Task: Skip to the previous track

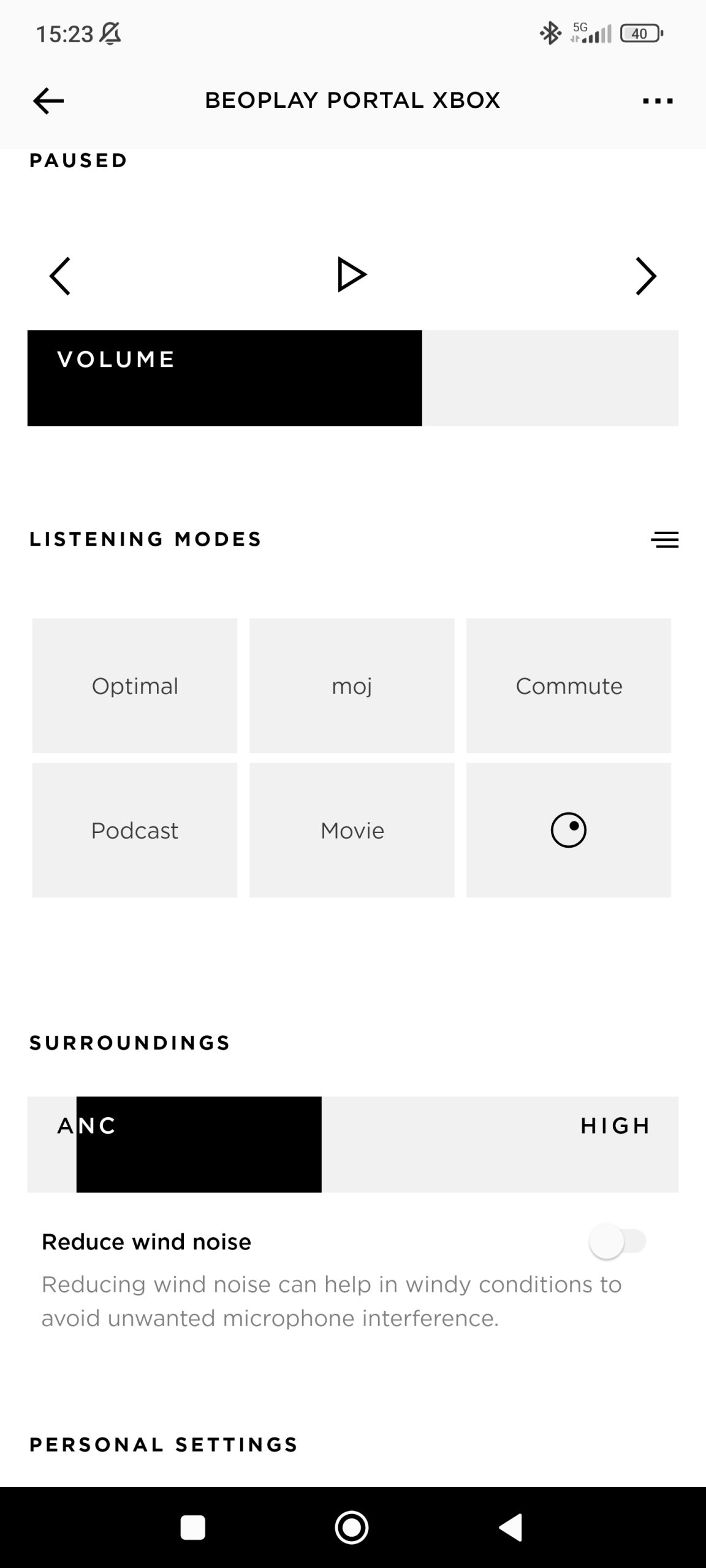Action: (x=60, y=276)
